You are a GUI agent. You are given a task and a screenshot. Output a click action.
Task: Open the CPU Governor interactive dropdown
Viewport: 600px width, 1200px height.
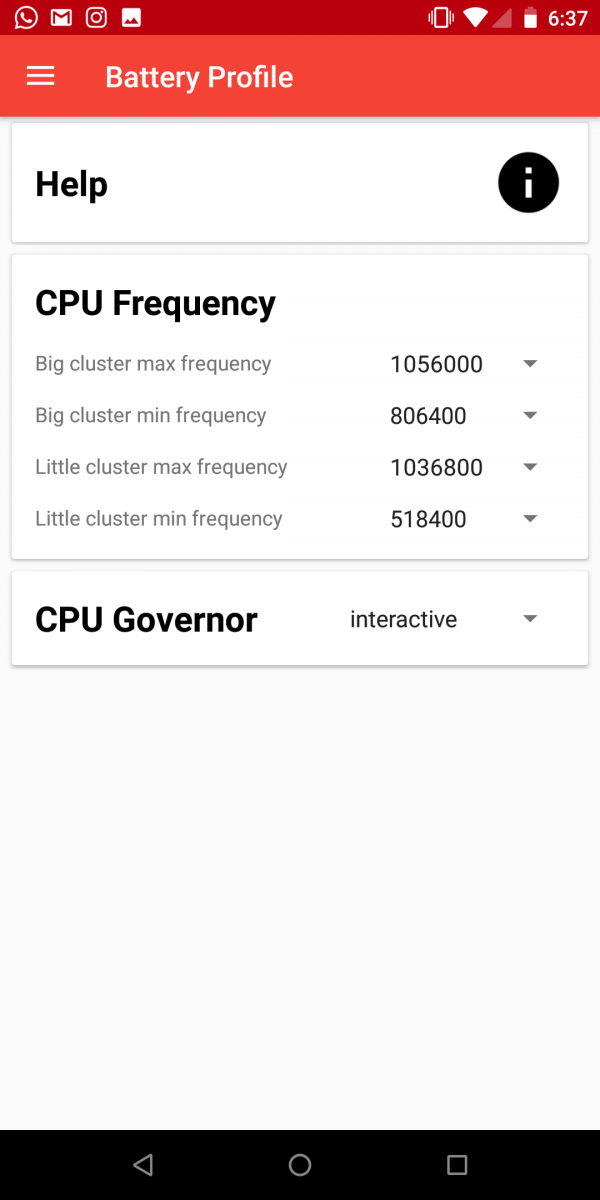445,619
